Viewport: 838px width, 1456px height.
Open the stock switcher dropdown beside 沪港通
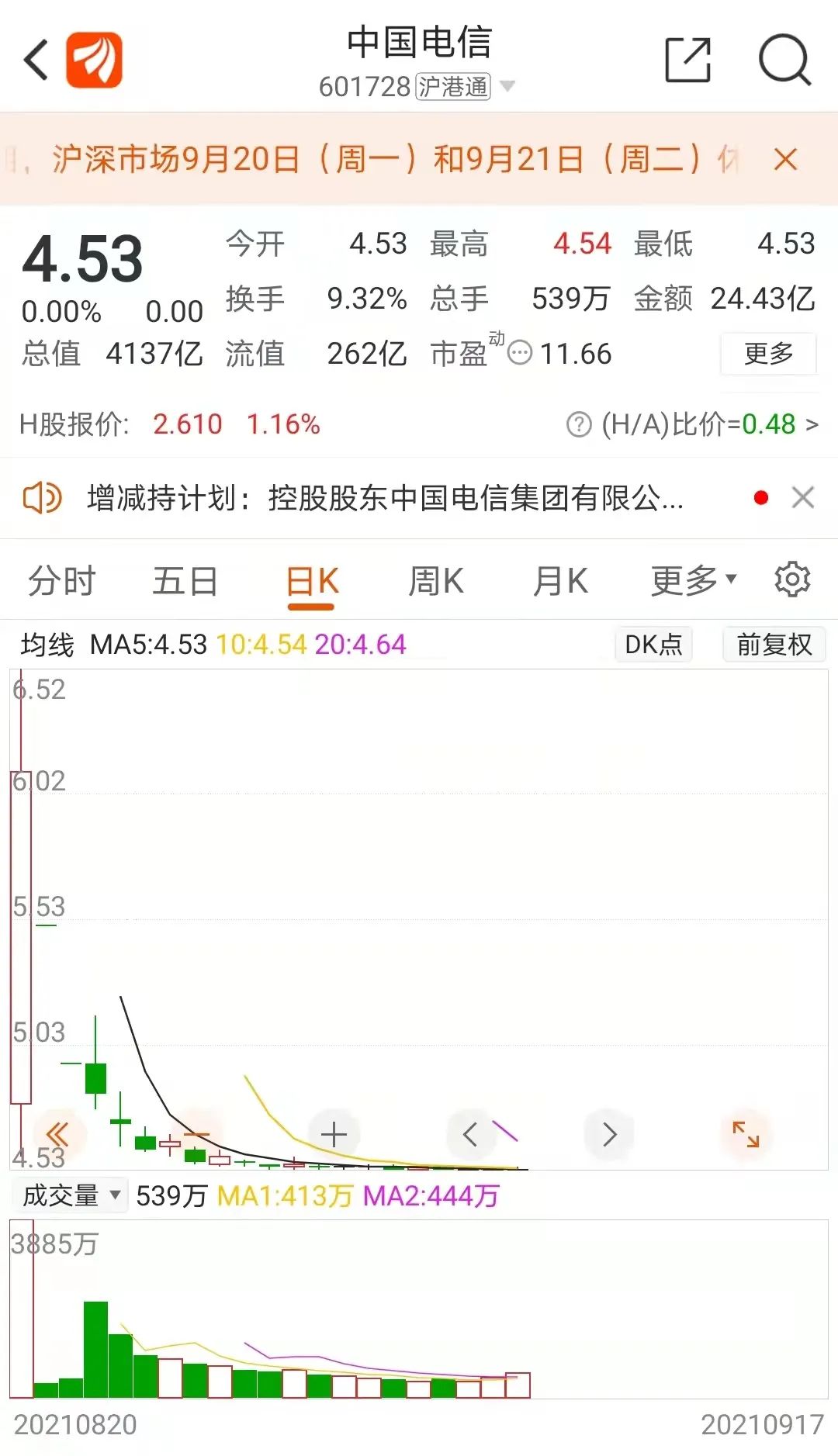[507, 86]
